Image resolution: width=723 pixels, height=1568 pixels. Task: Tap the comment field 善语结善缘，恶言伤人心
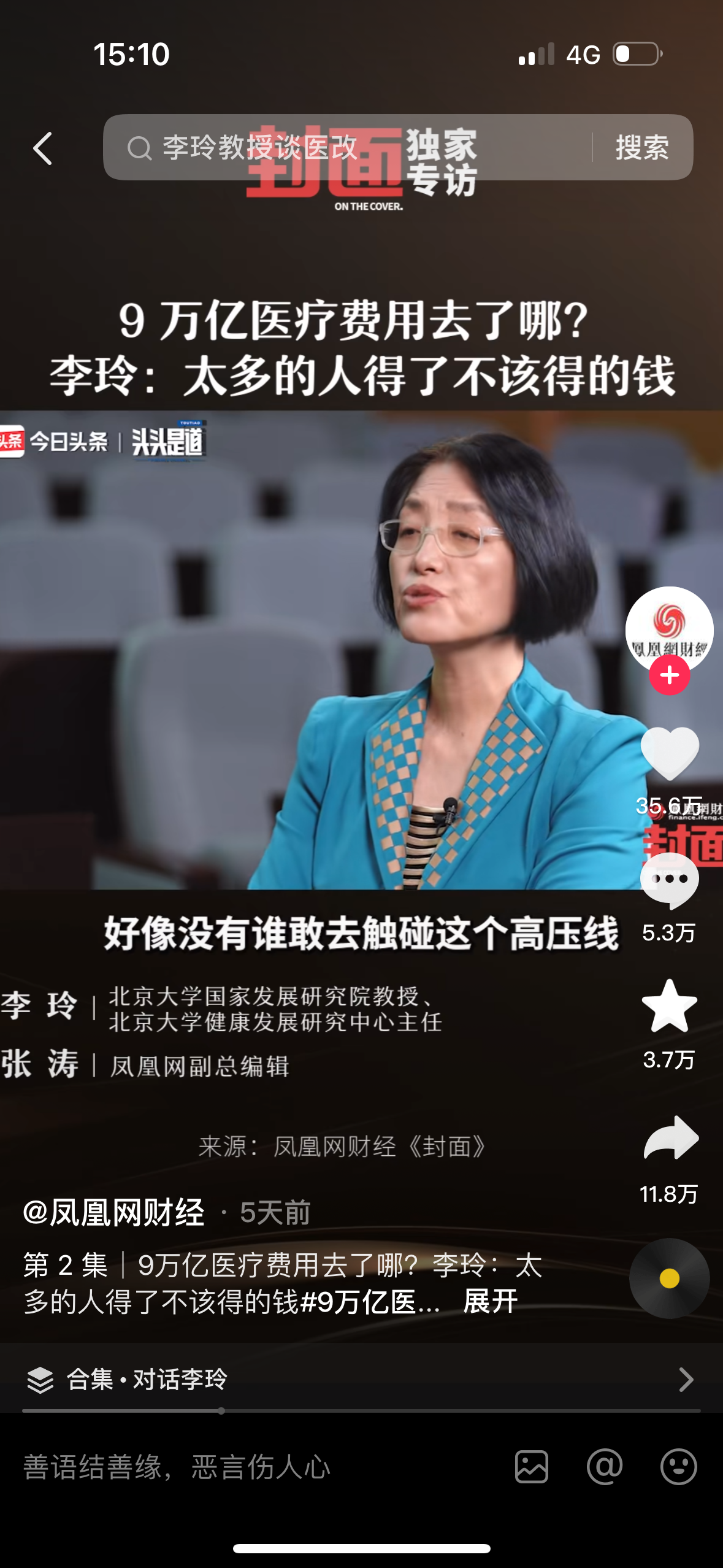(x=245, y=1467)
